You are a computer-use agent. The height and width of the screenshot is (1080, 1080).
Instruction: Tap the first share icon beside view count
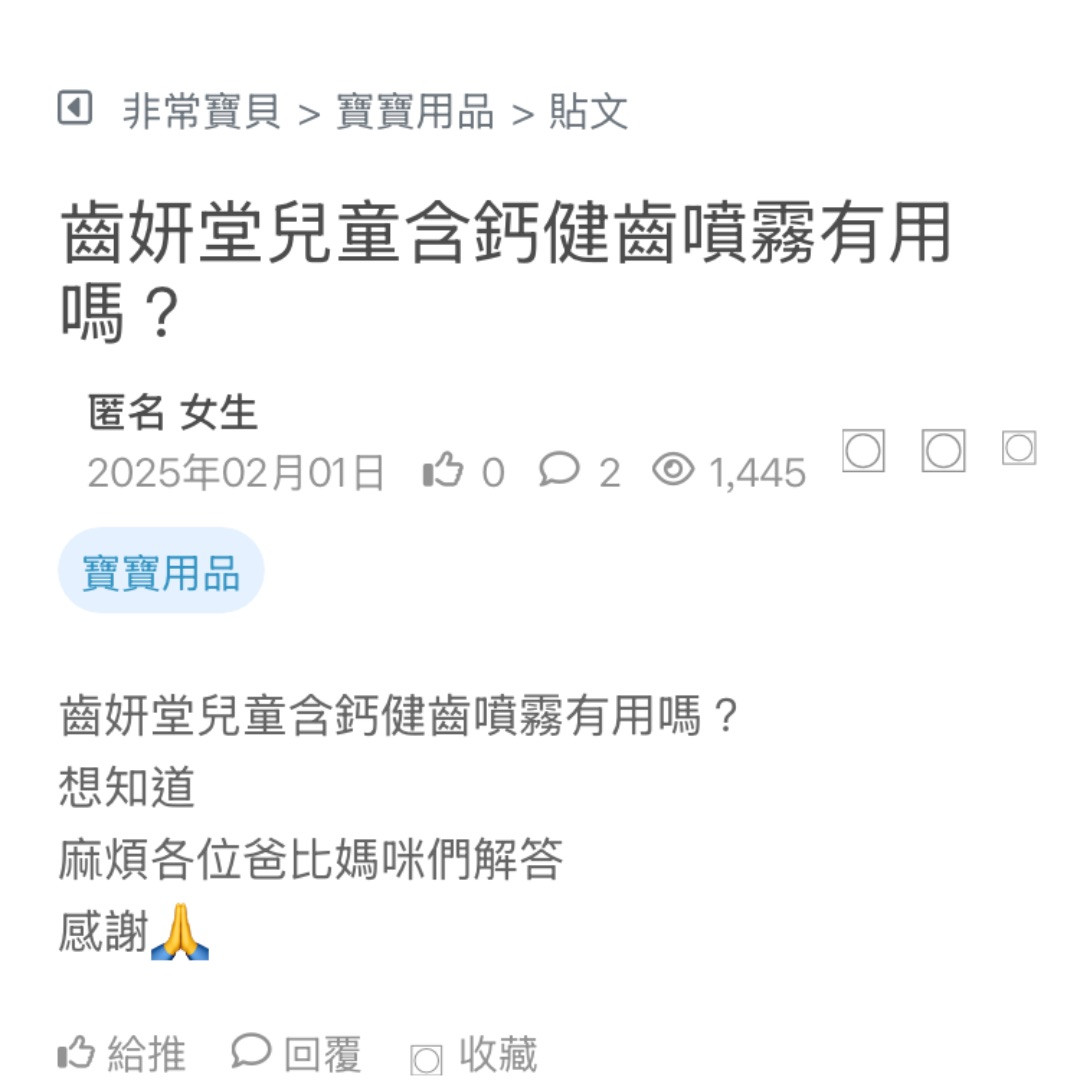tap(863, 451)
